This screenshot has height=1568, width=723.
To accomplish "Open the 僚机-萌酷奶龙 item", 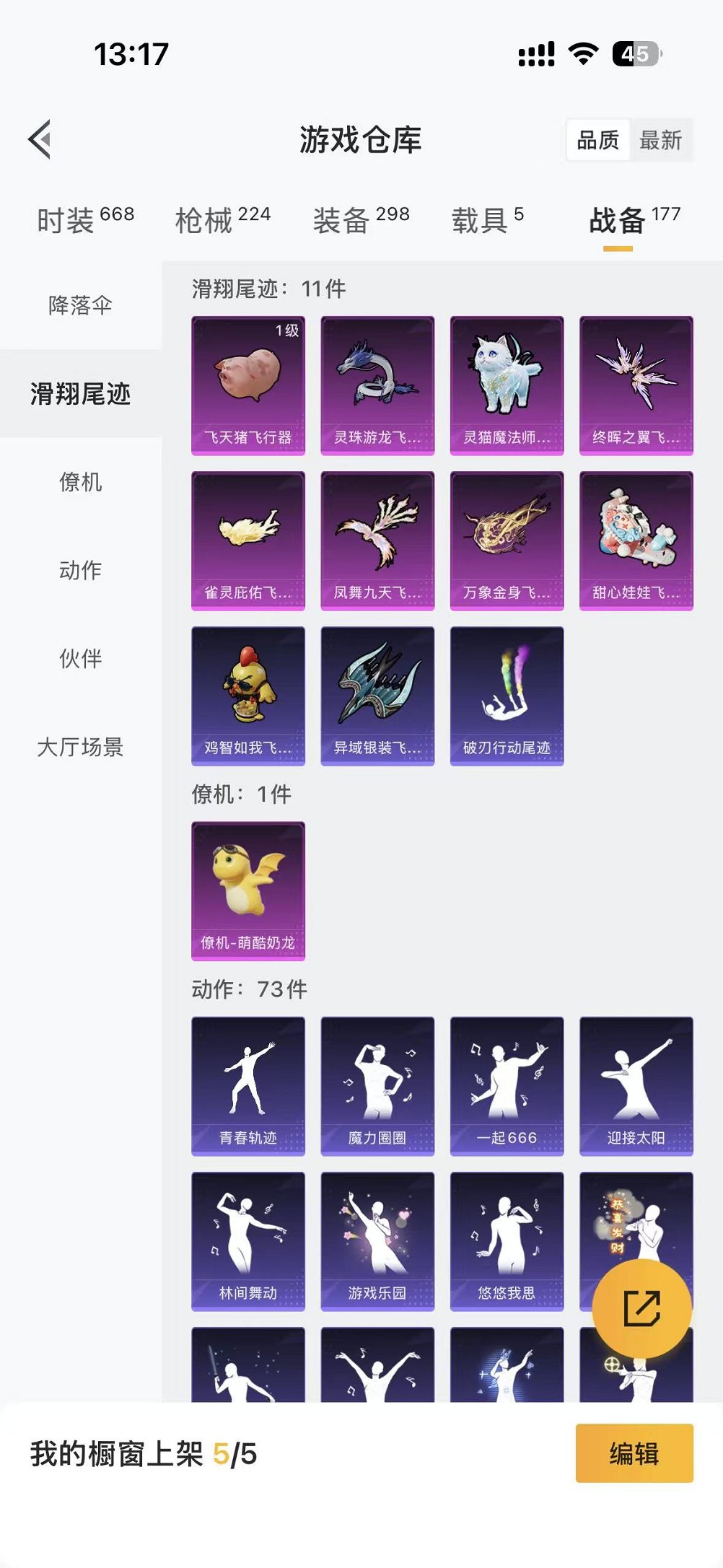I will coord(248,890).
